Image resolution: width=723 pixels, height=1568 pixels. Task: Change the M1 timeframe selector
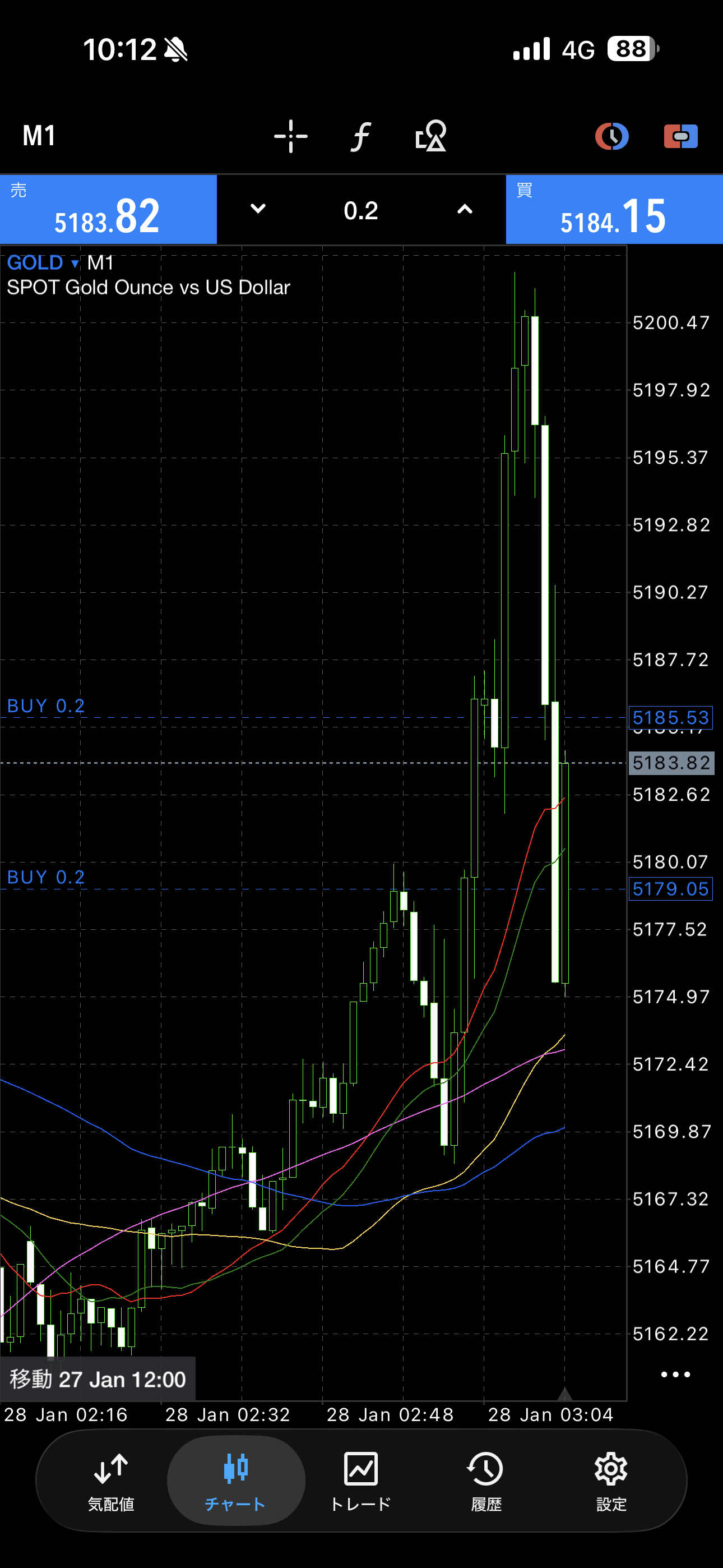coord(39,135)
